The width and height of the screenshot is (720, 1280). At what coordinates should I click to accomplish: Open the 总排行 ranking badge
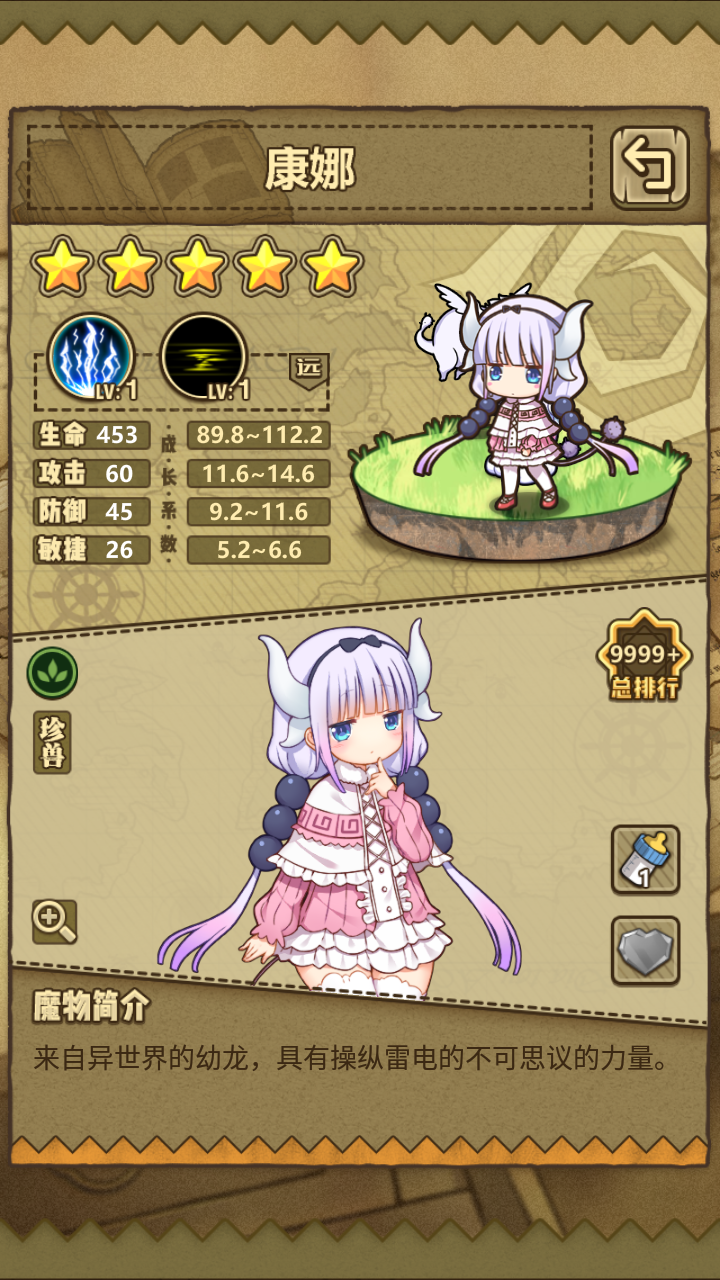(x=645, y=660)
